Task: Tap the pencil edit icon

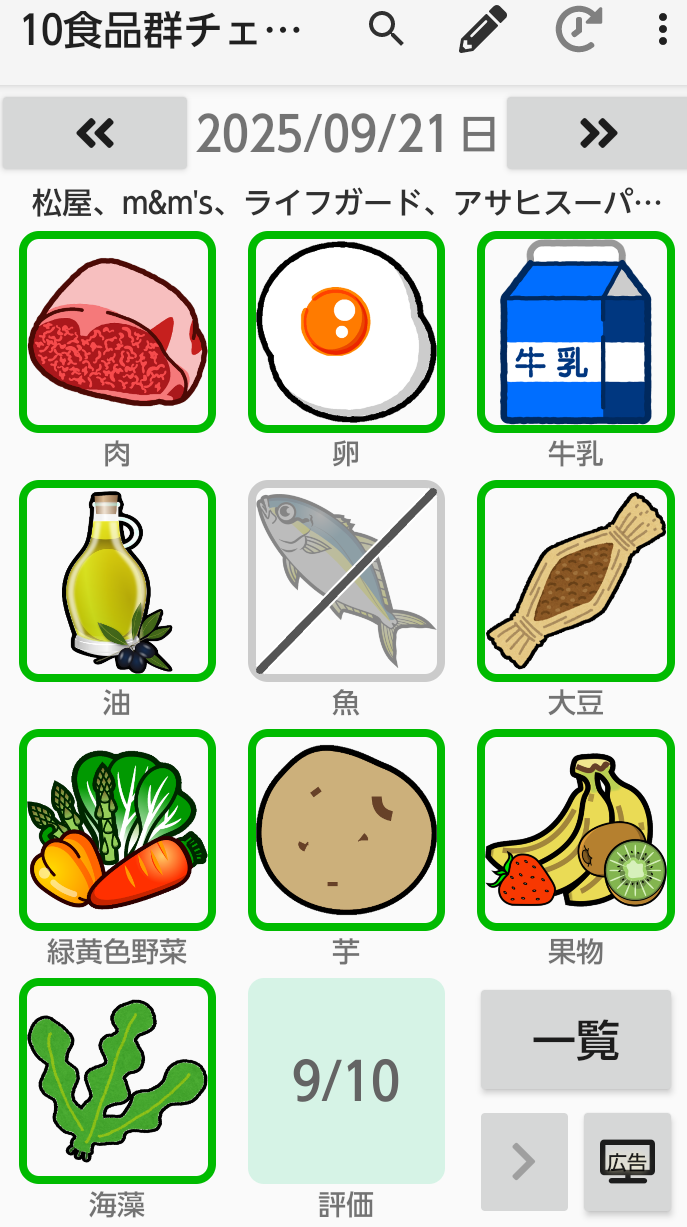Action: tap(483, 31)
